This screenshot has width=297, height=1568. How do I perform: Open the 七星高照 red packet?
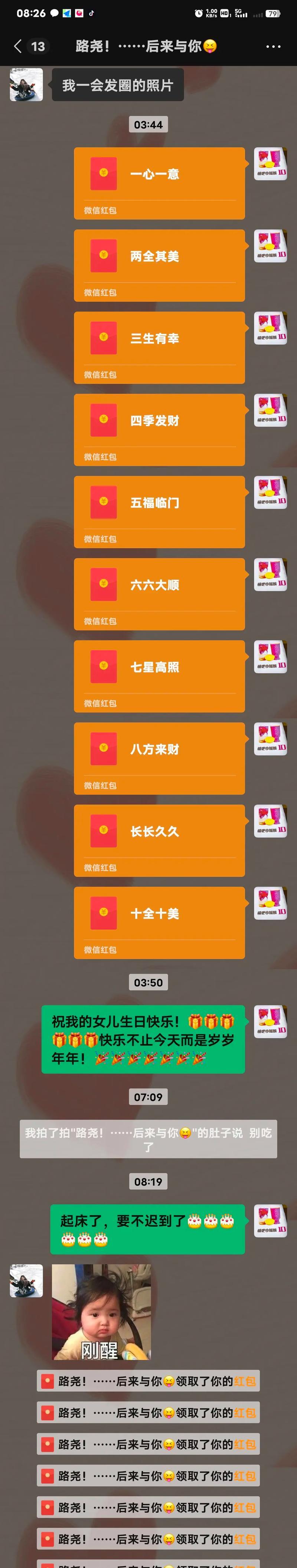pyautogui.click(x=160, y=675)
